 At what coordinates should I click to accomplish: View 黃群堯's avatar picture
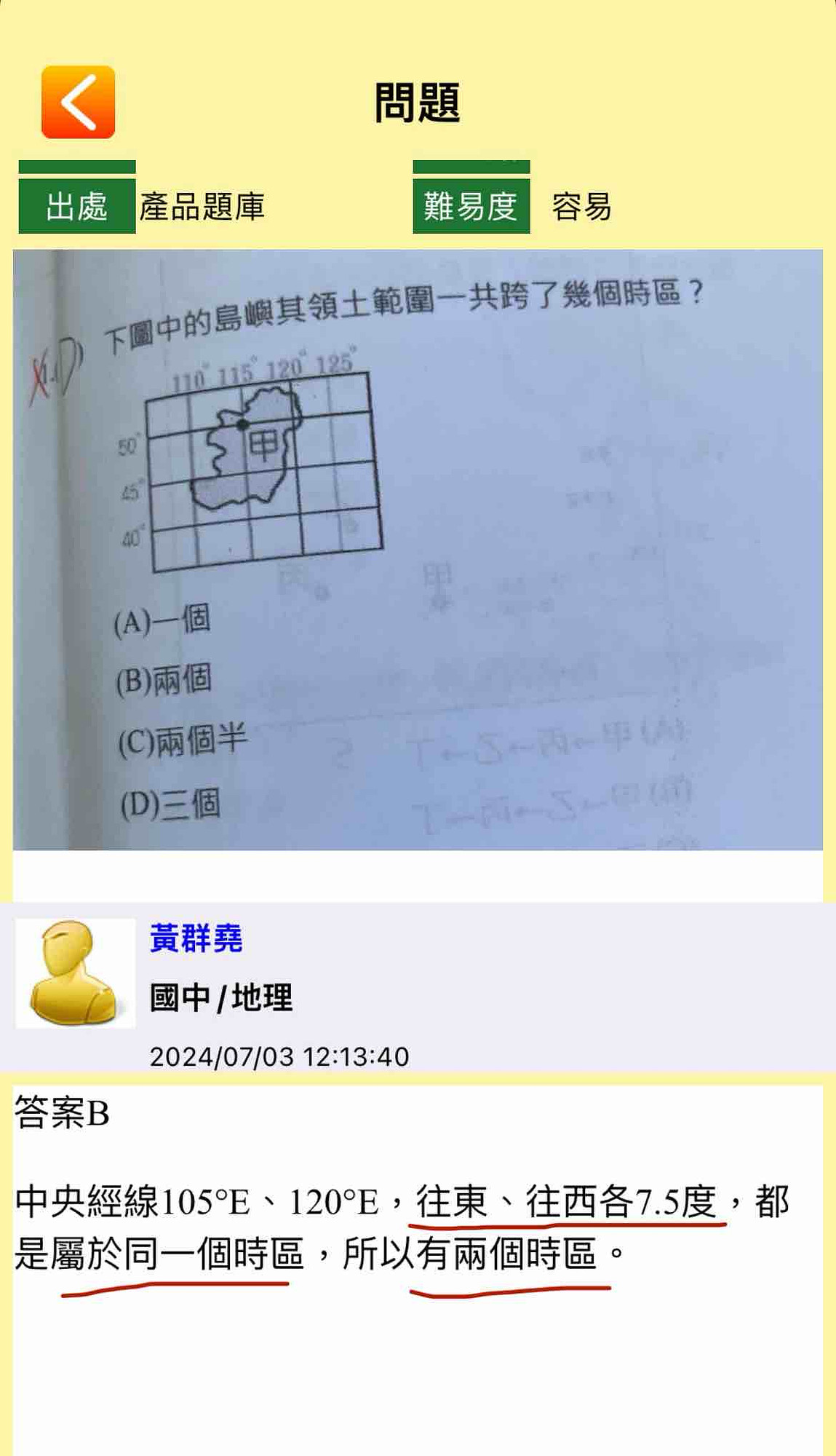click(x=75, y=973)
